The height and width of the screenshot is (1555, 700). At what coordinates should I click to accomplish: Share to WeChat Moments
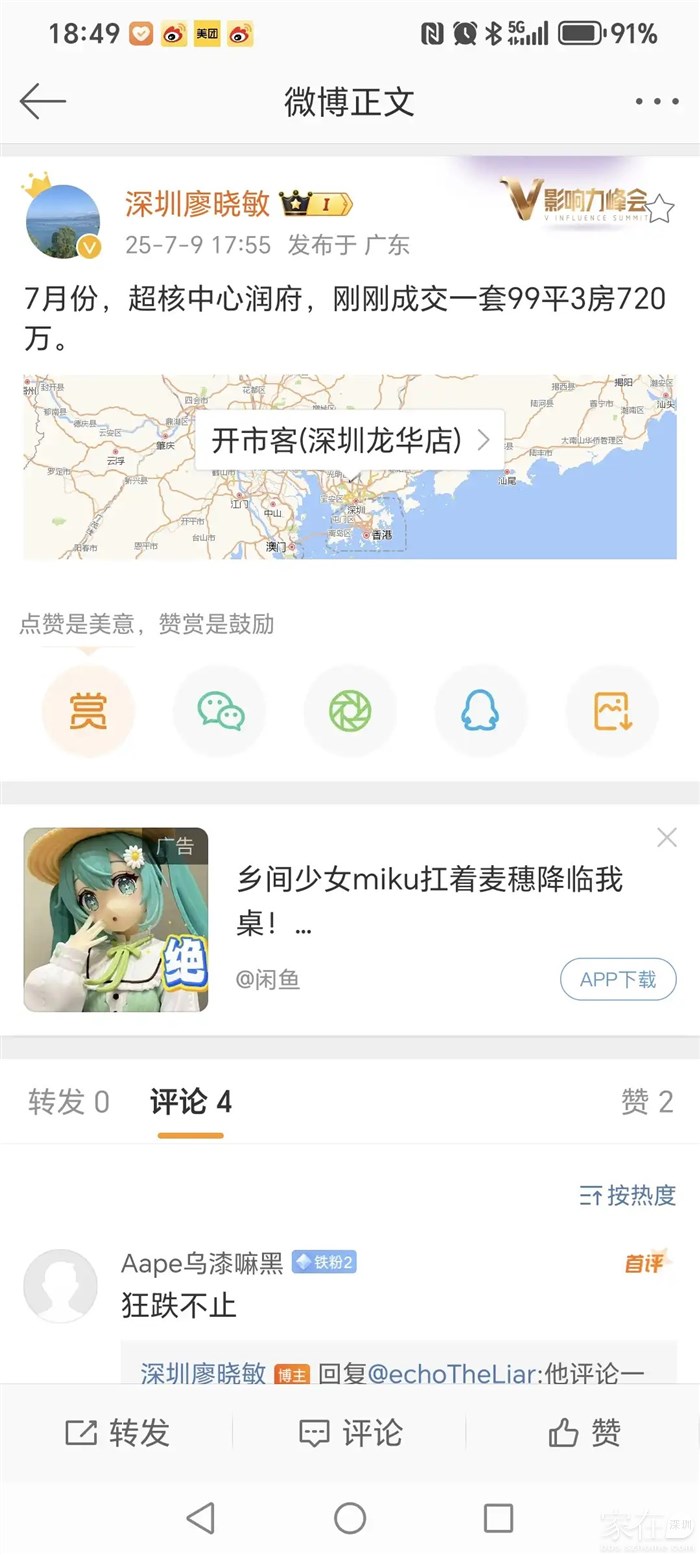[x=350, y=711]
